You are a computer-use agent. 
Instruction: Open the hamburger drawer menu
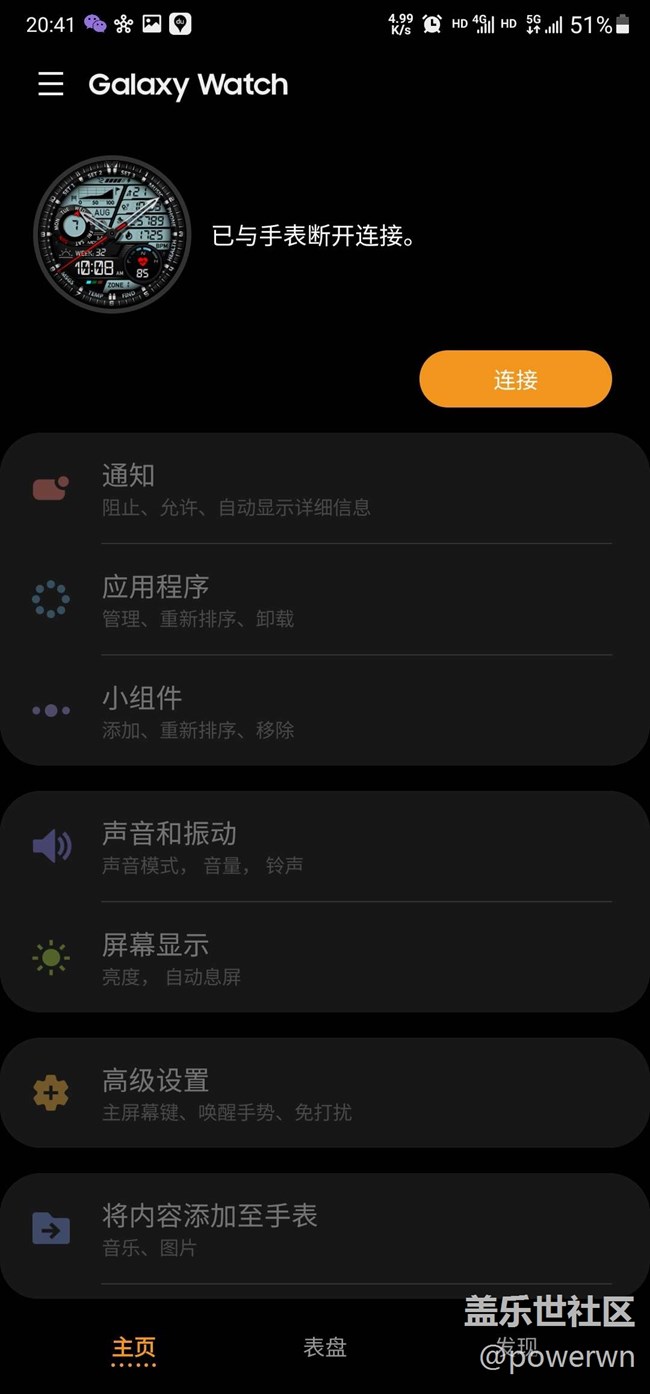coord(51,84)
